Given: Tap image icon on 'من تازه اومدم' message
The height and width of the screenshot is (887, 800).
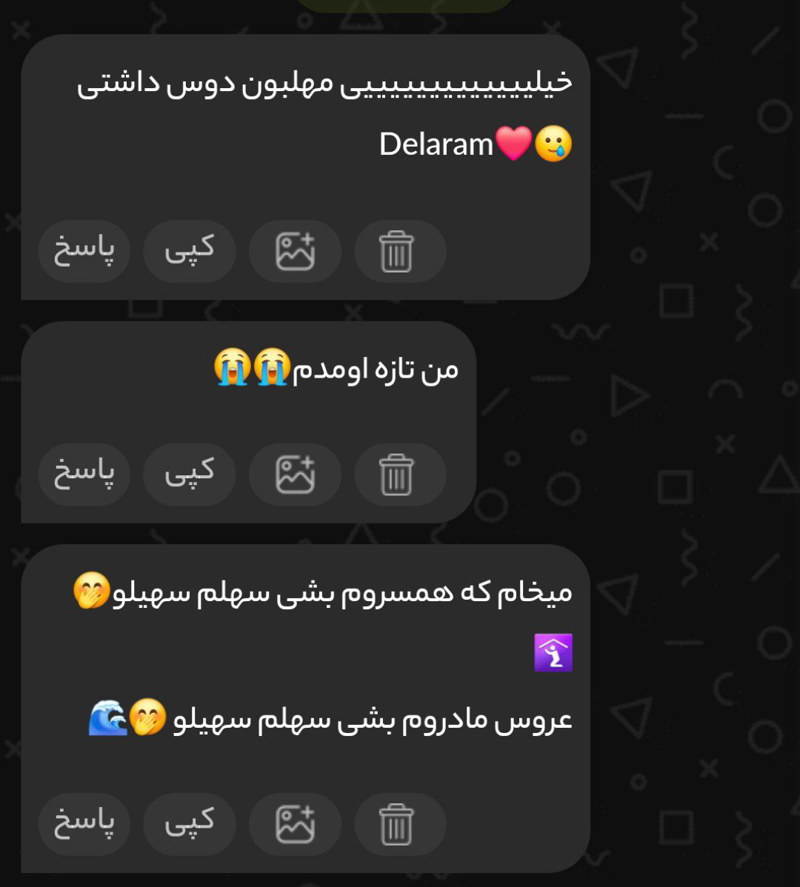Looking at the screenshot, I should pos(295,474).
